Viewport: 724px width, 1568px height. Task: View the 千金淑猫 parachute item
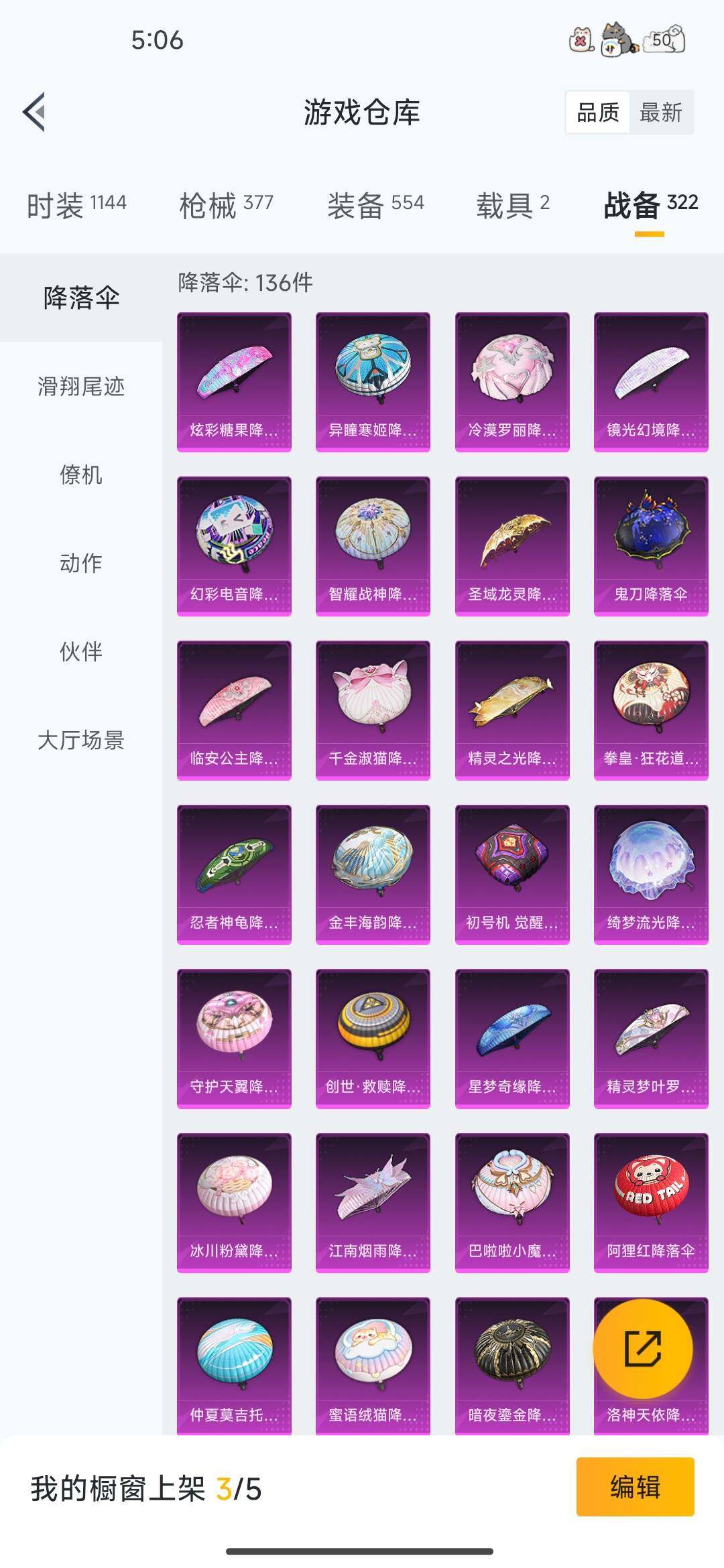[x=373, y=710]
